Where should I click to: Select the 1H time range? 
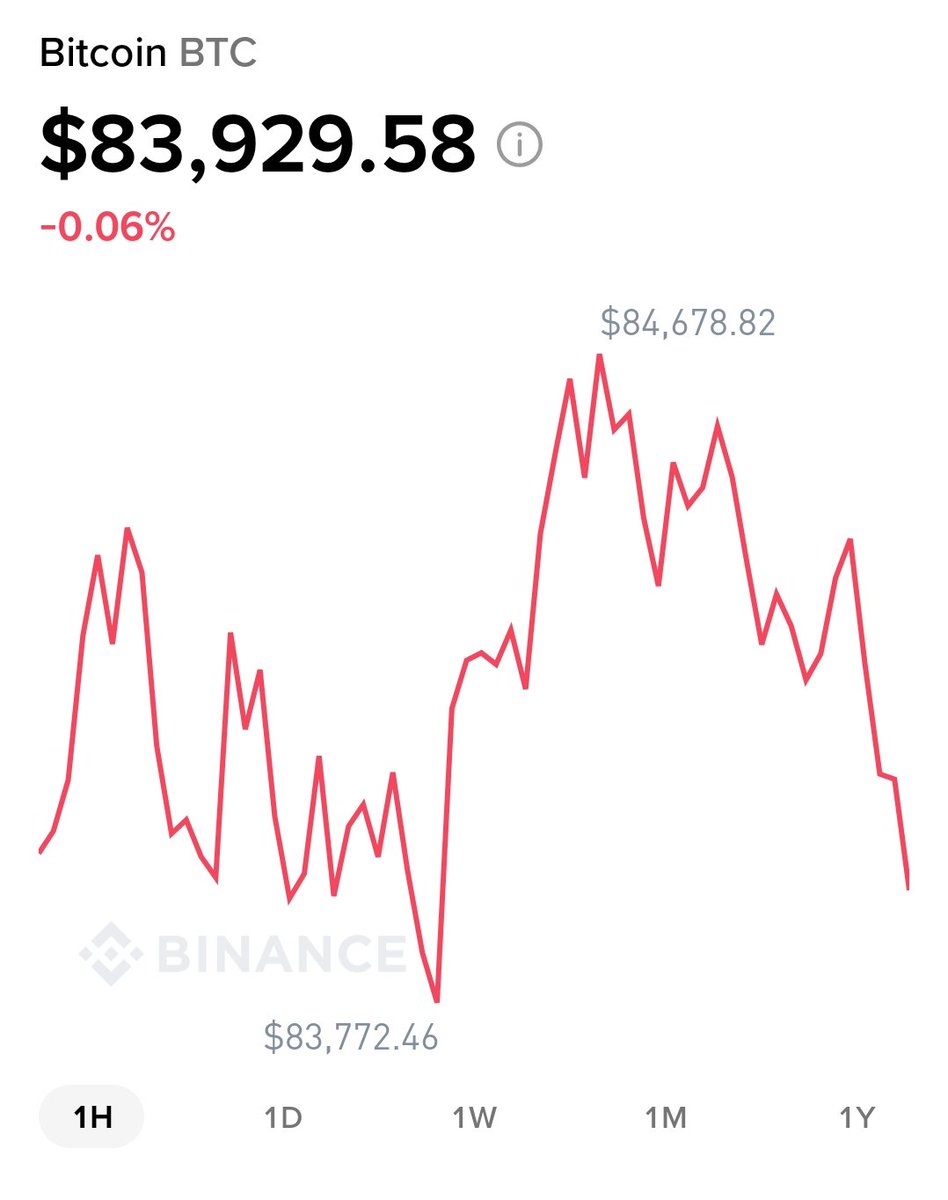pyautogui.click(x=92, y=1117)
